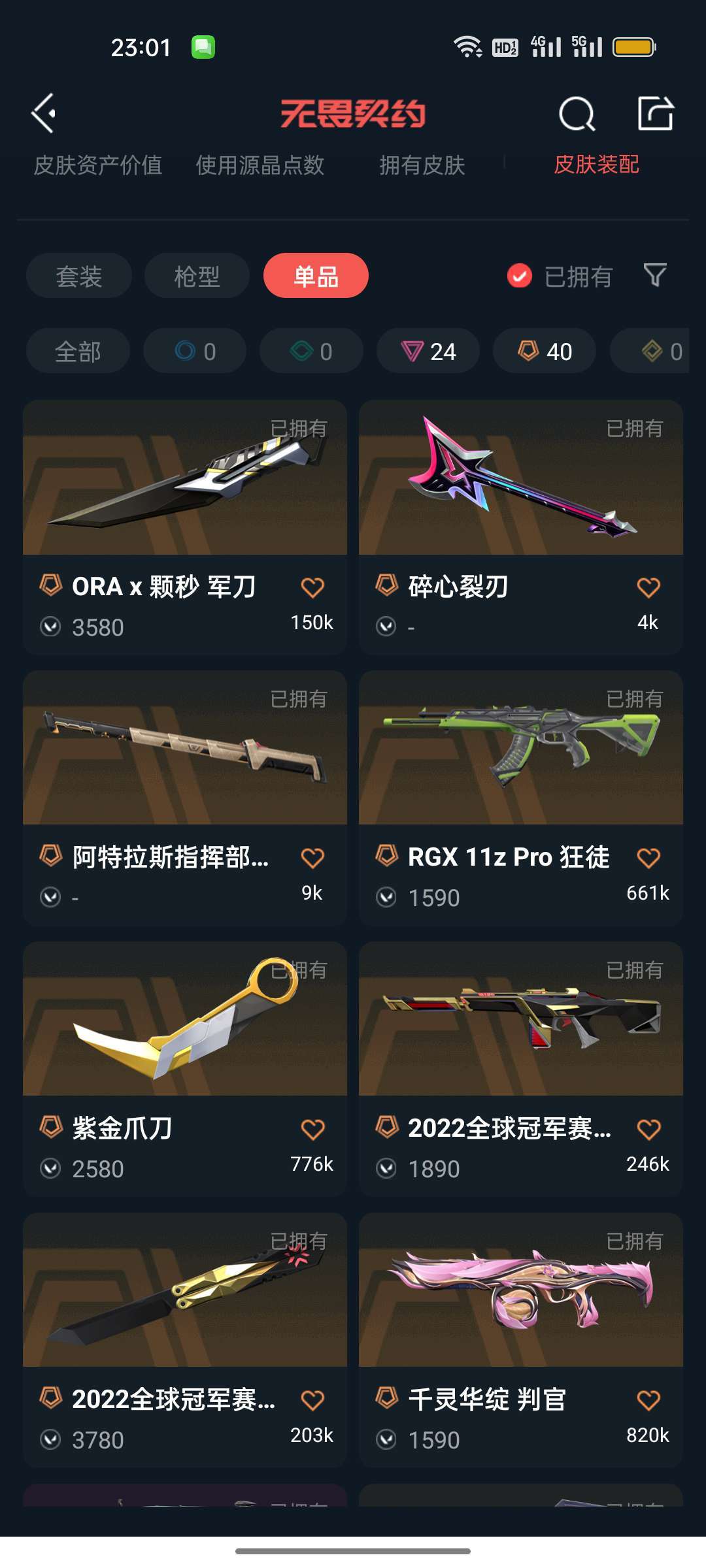
Task: Share this page via the share icon
Action: click(655, 114)
